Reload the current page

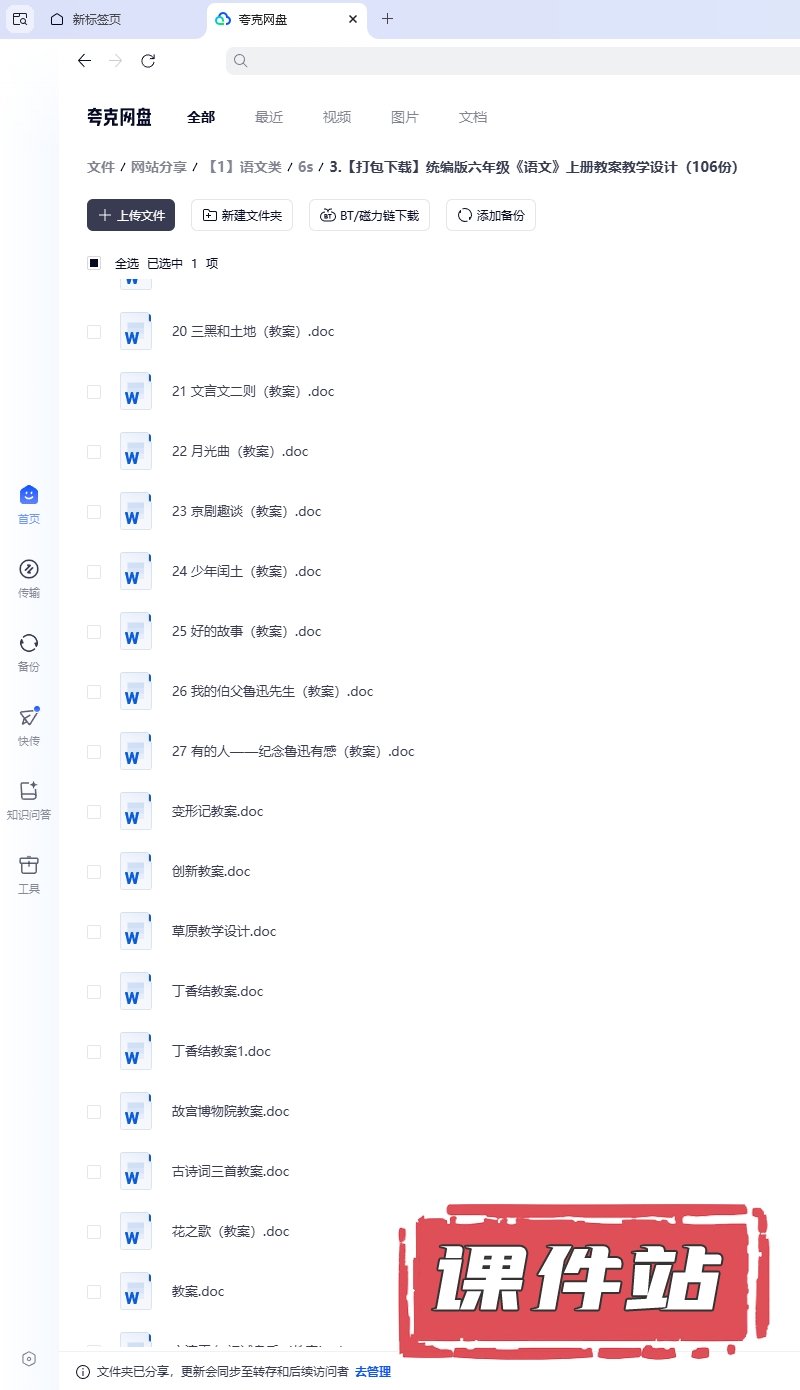(148, 61)
